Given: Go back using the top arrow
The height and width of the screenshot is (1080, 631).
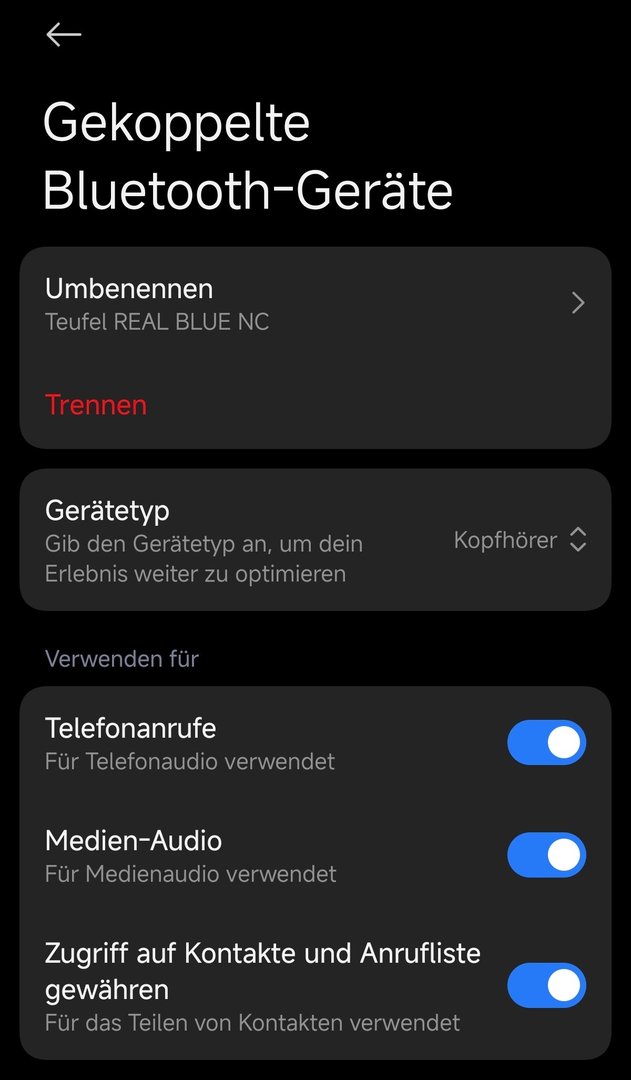Looking at the screenshot, I should pyautogui.click(x=63, y=34).
